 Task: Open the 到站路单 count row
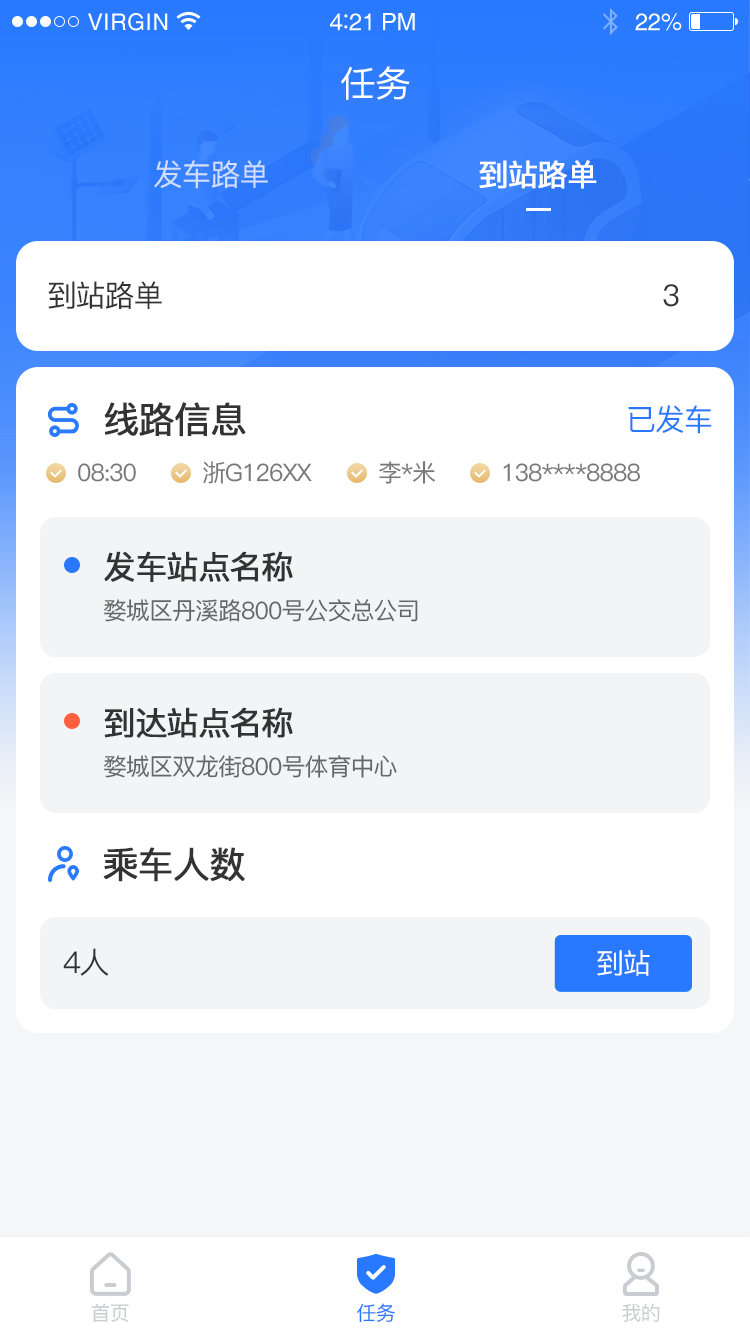tap(375, 296)
